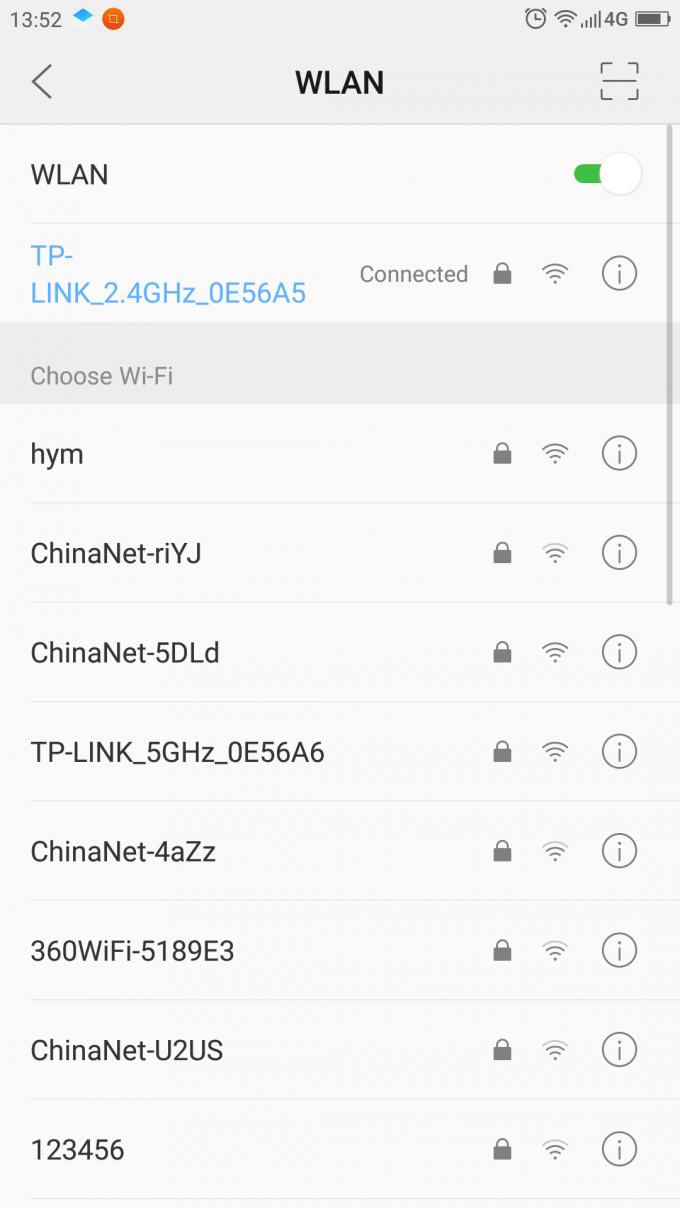Open info for ChinaNet-4aZz
This screenshot has width=680, height=1208.
[619, 851]
